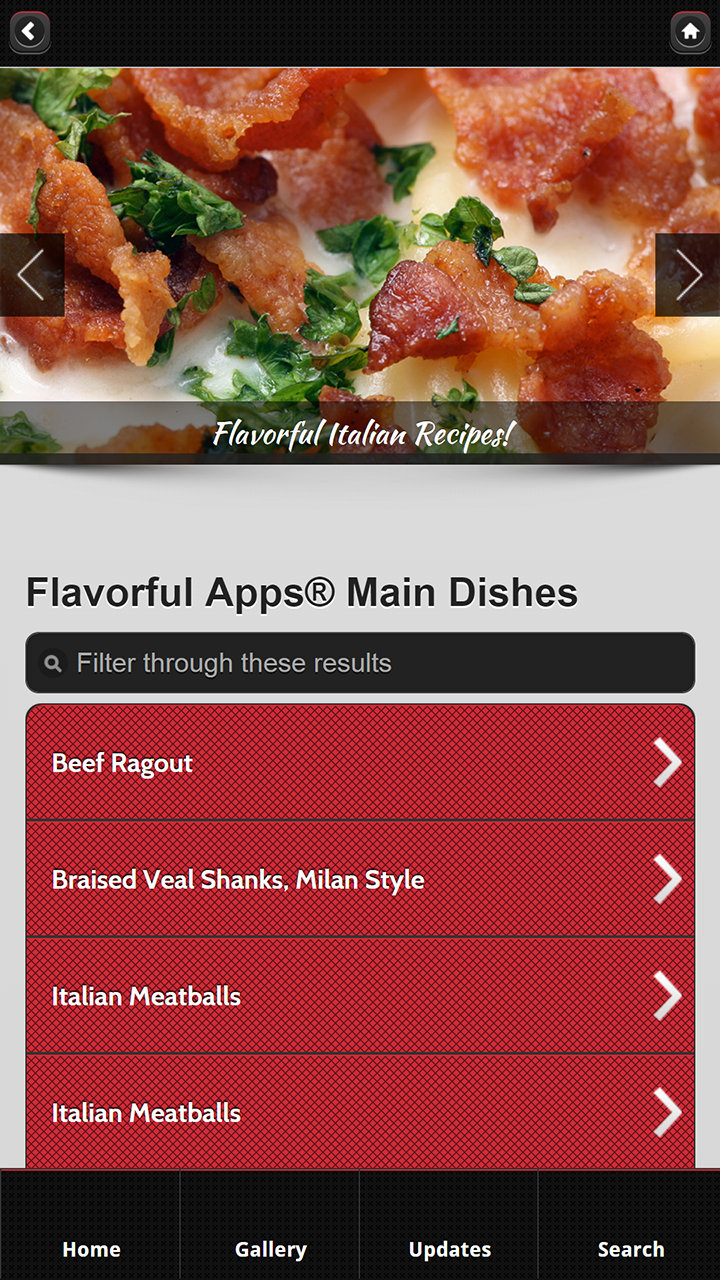This screenshot has height=1280, width=720.
Task: Open Braised Veal Shanks, Milan Style
Action: 360,880
